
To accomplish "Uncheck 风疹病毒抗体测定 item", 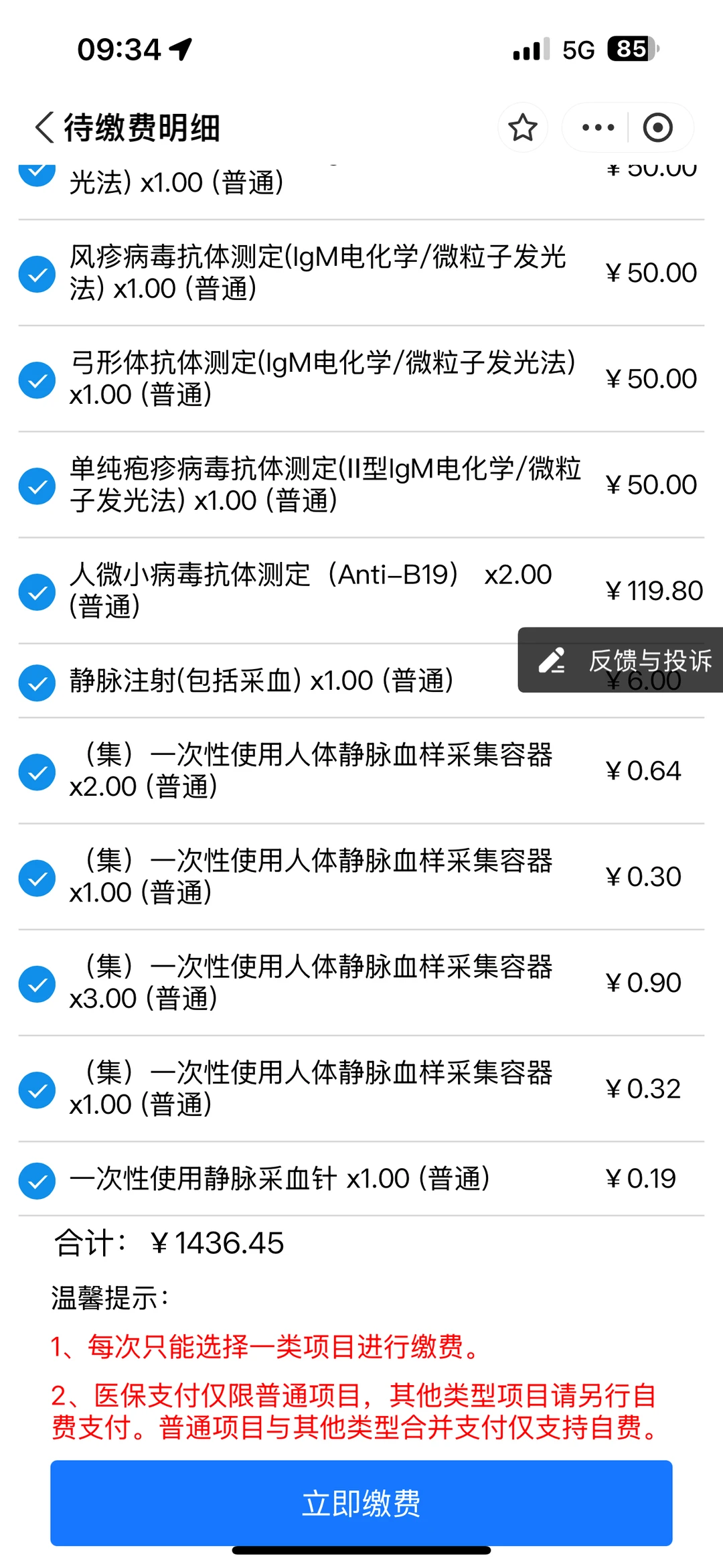I will click(37, 274).
